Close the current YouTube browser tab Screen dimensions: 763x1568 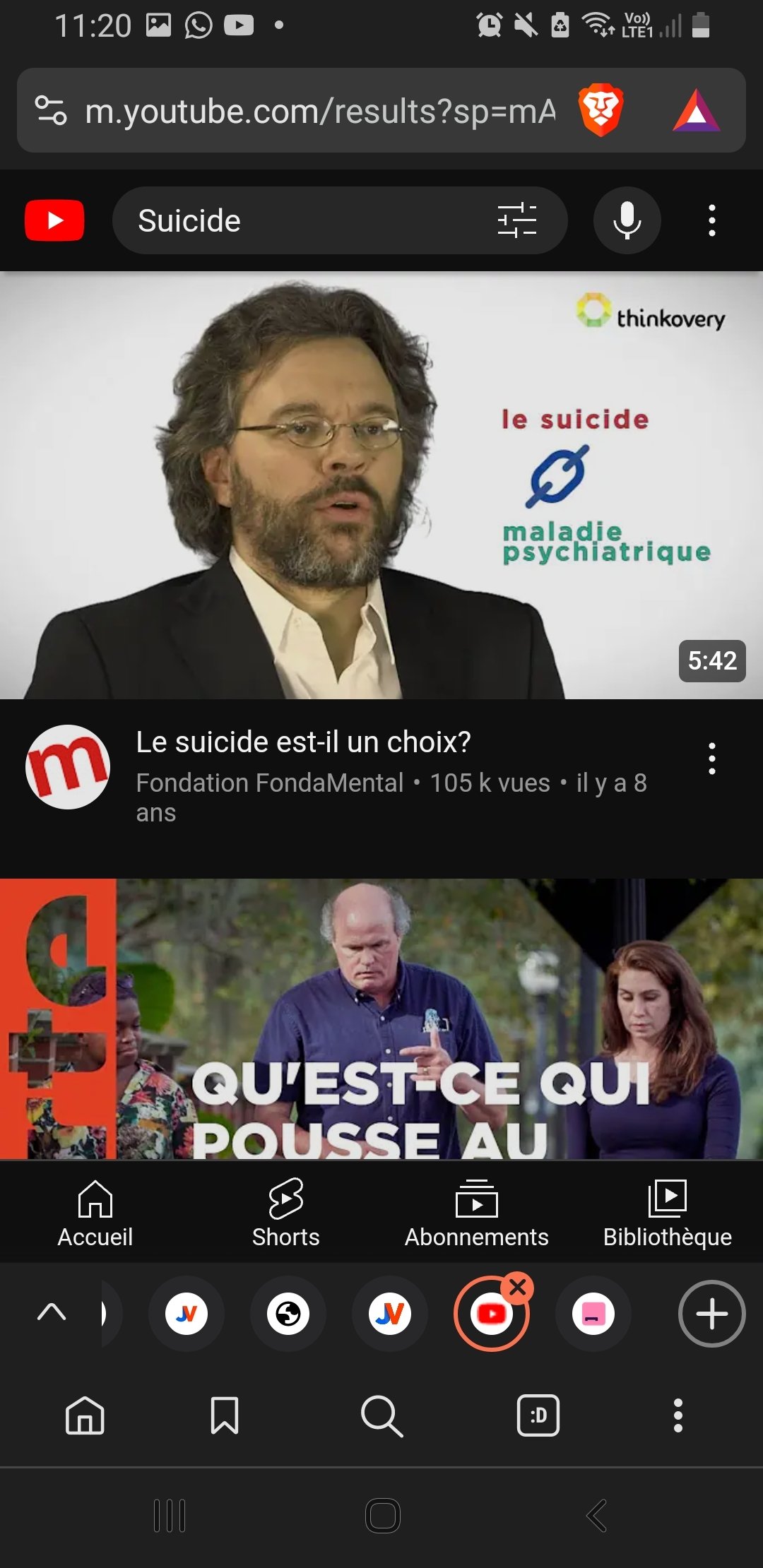click(x=518, y=1287)
